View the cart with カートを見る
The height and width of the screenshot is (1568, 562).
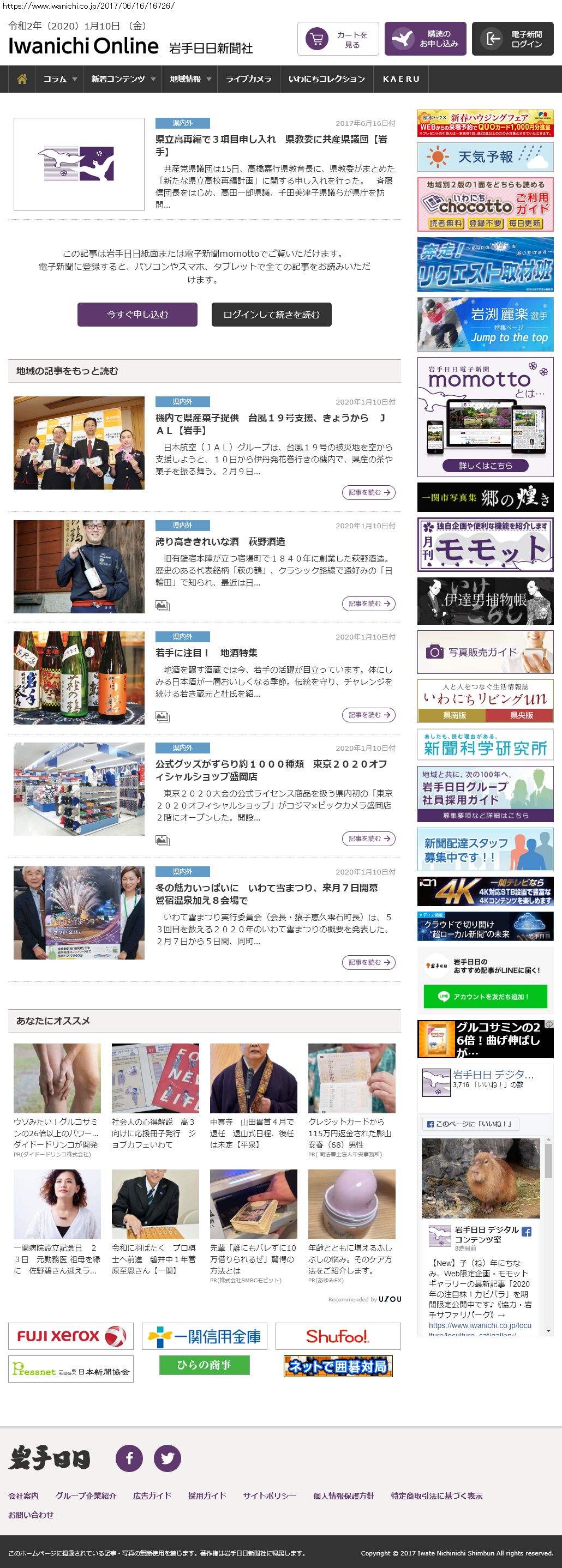pos(338,39)
